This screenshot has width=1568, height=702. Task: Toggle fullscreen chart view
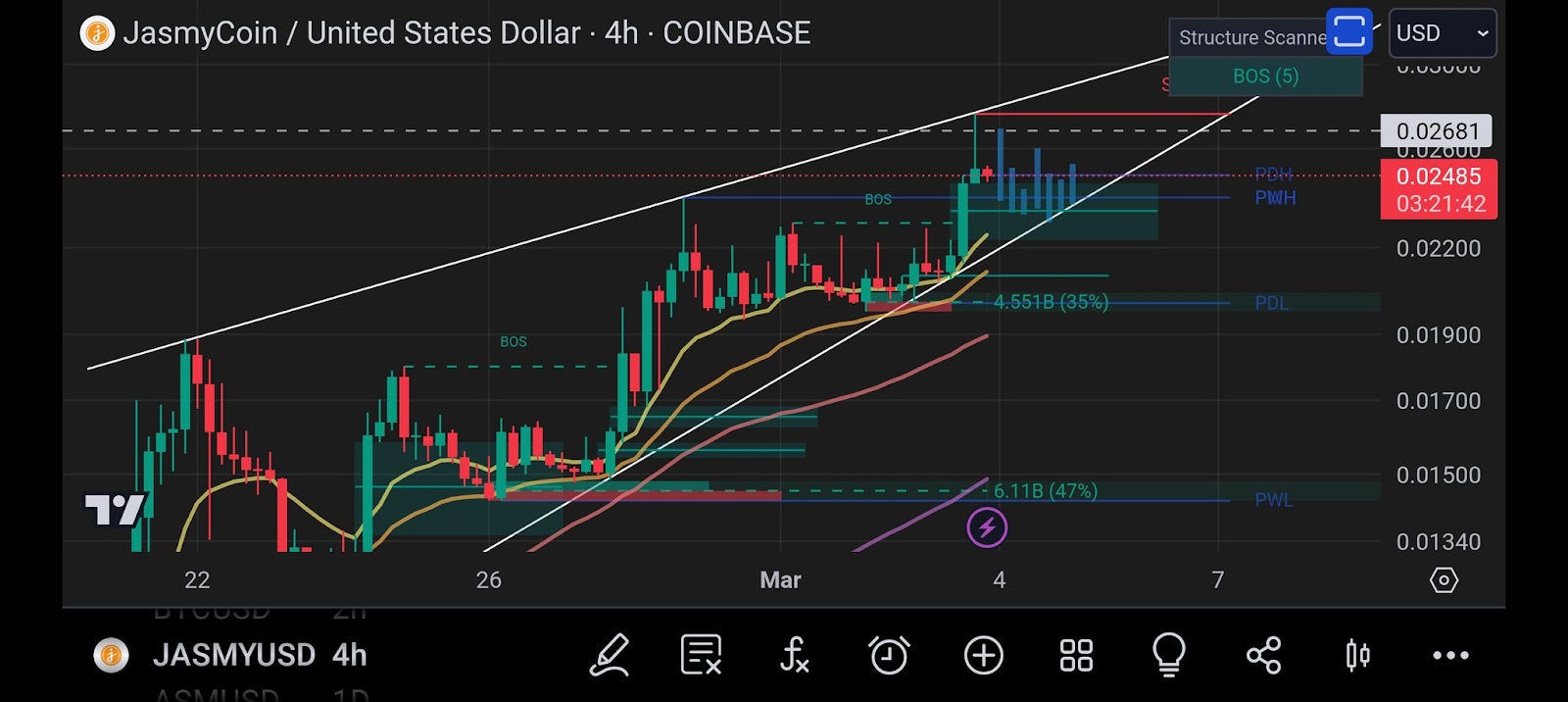(x=1349, y=29)
